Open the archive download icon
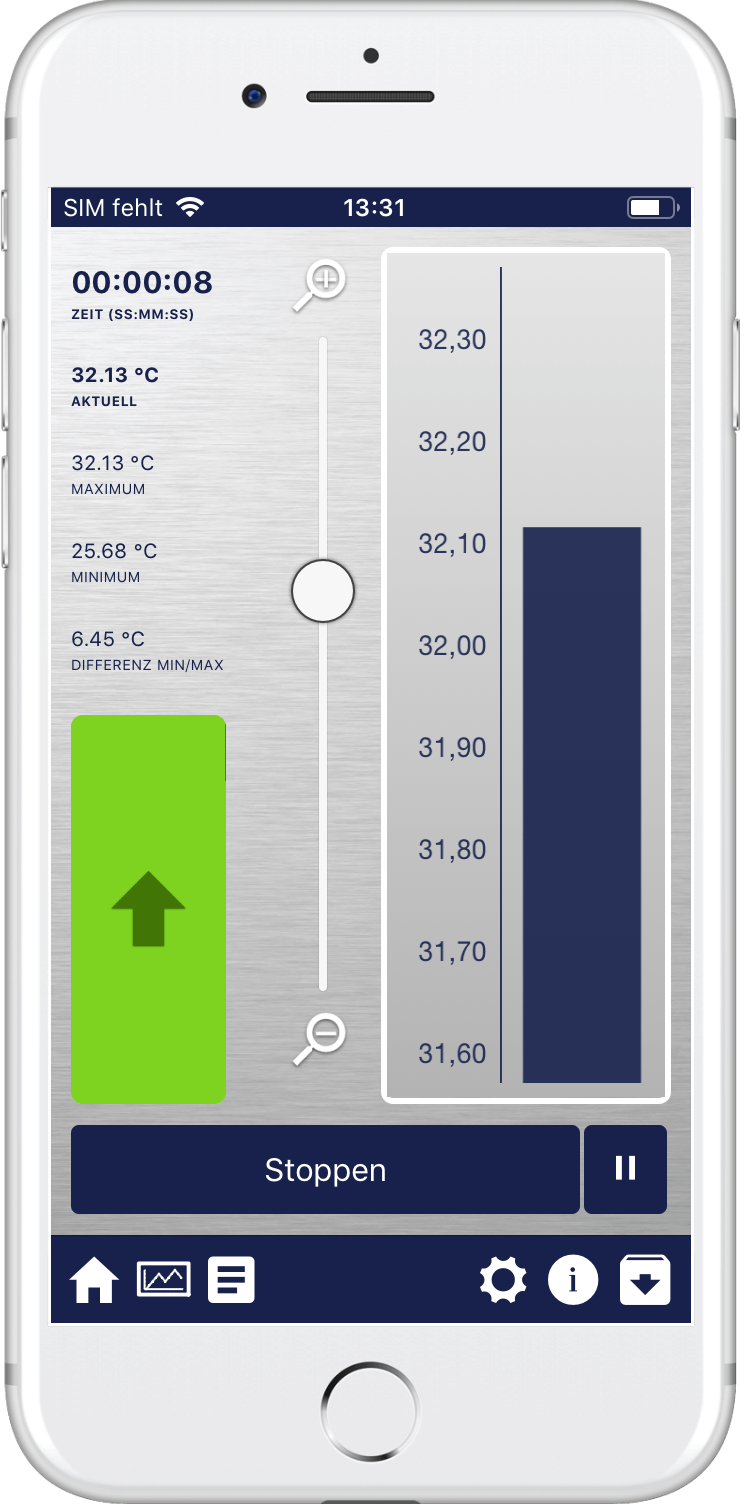Screen dimensions: 744x1504 click(x=645, y=1280)
